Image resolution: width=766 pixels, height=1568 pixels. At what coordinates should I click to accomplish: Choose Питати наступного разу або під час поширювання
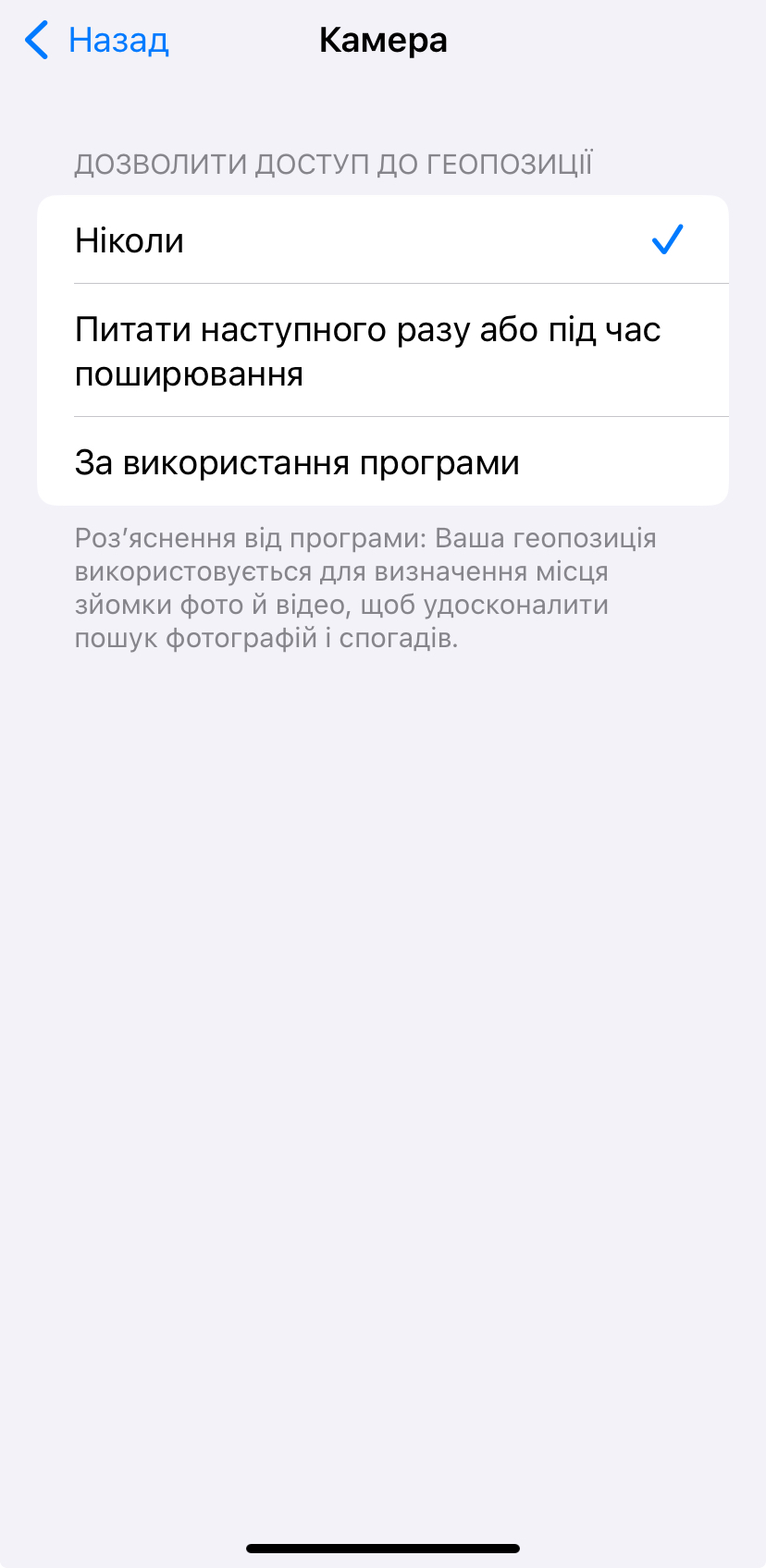(x=383, y=350)
